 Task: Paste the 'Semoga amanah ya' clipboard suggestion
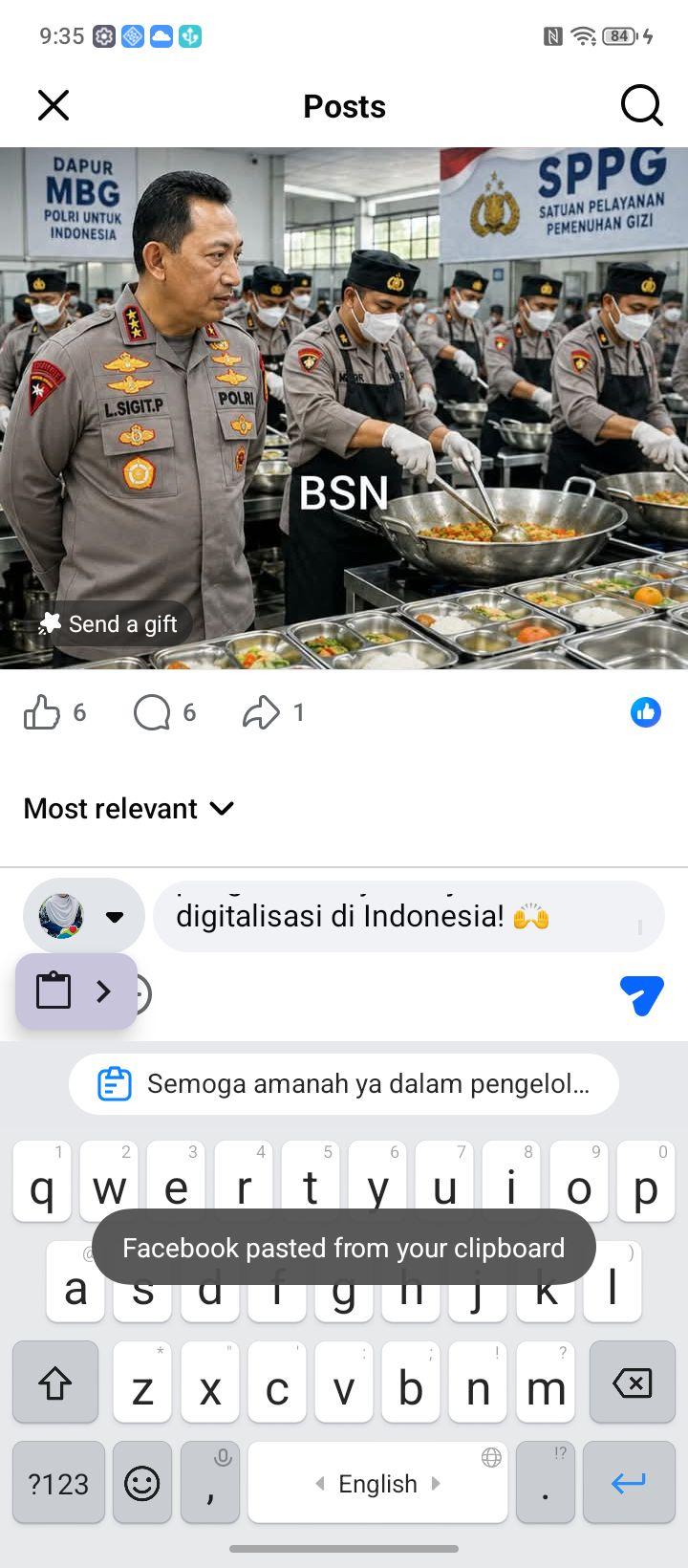tap(344, 1084)
